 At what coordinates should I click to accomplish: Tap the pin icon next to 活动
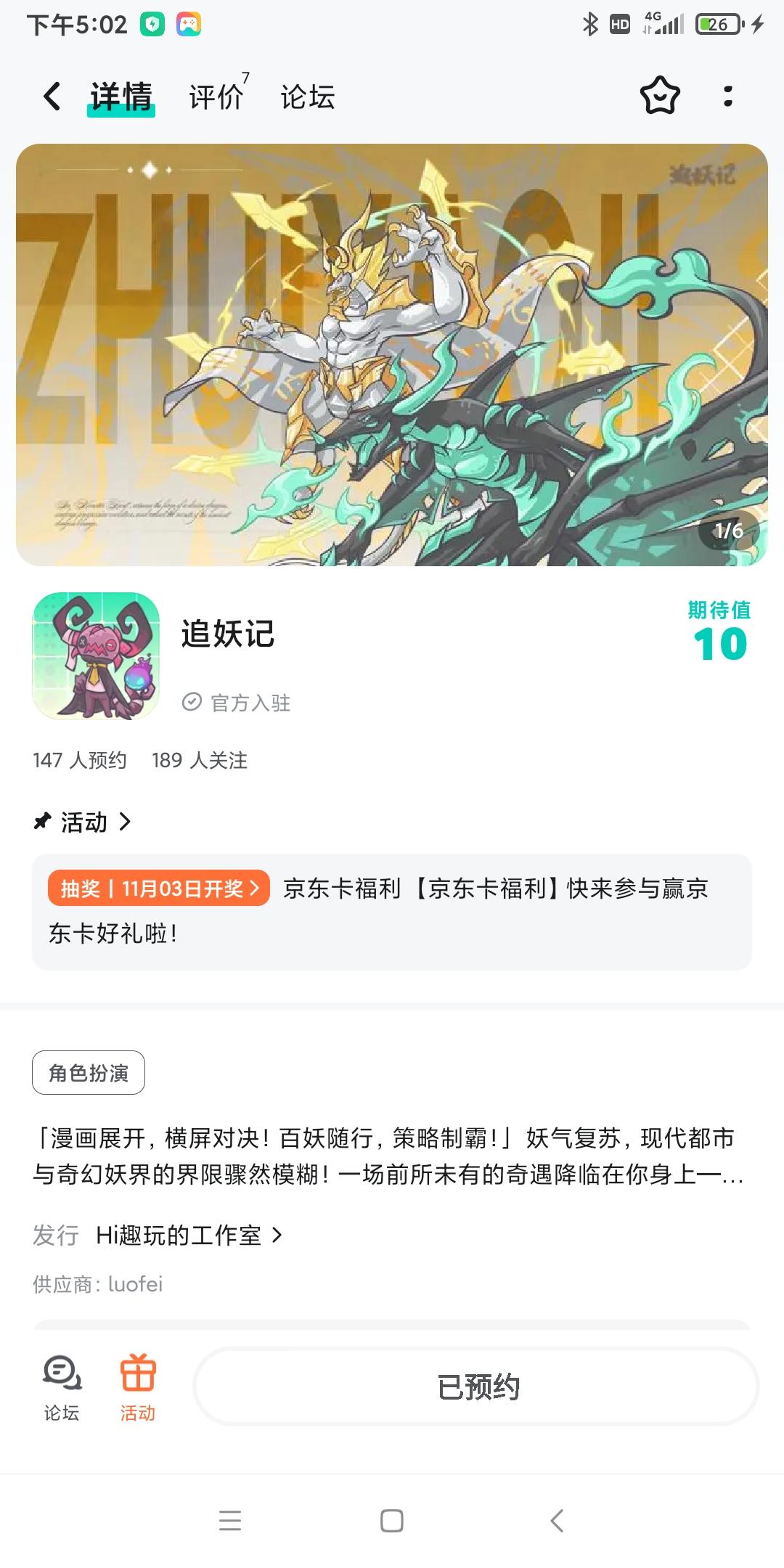(x=42, y=822)
